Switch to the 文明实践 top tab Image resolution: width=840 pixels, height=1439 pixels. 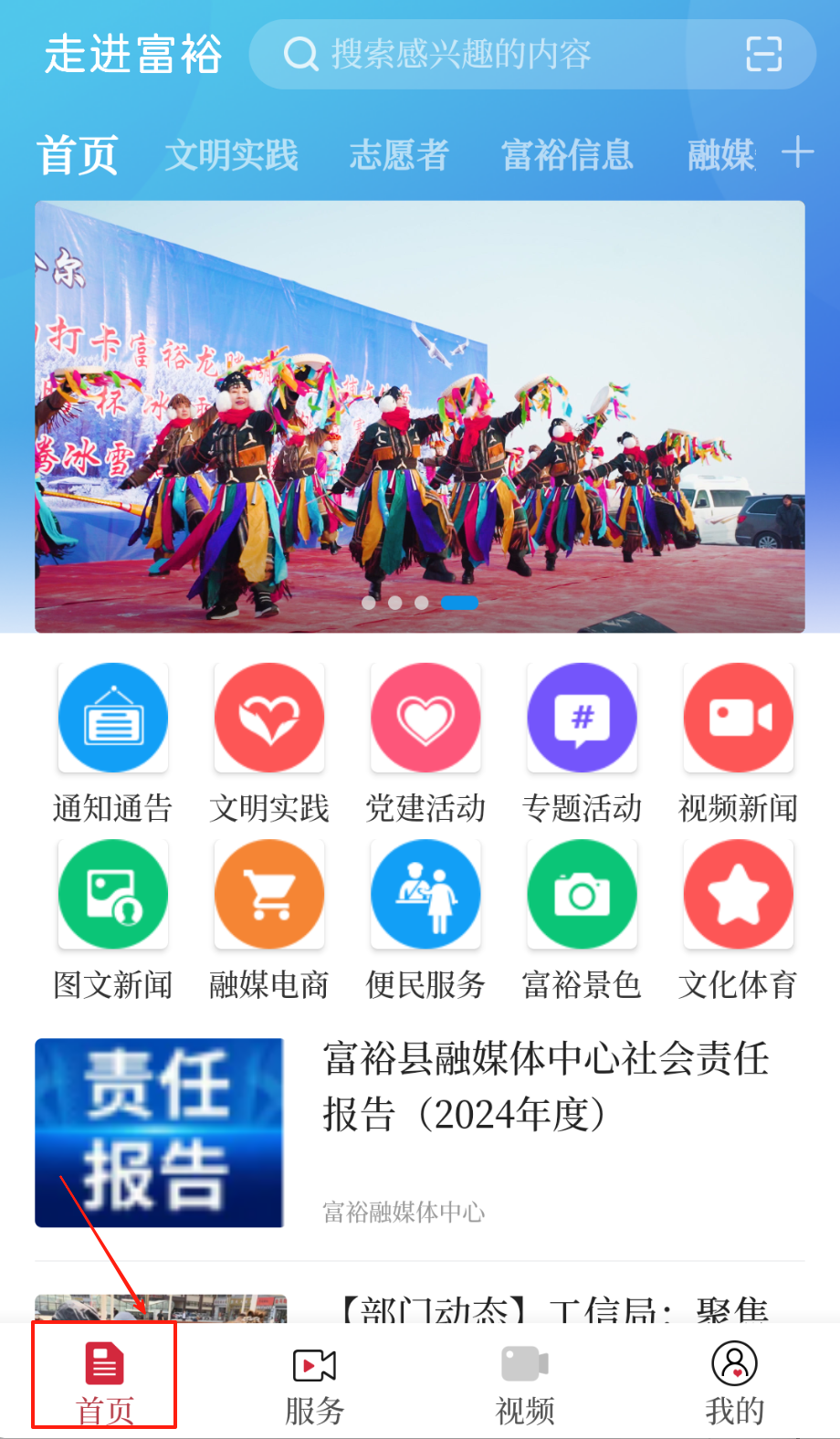coord(232,155)
